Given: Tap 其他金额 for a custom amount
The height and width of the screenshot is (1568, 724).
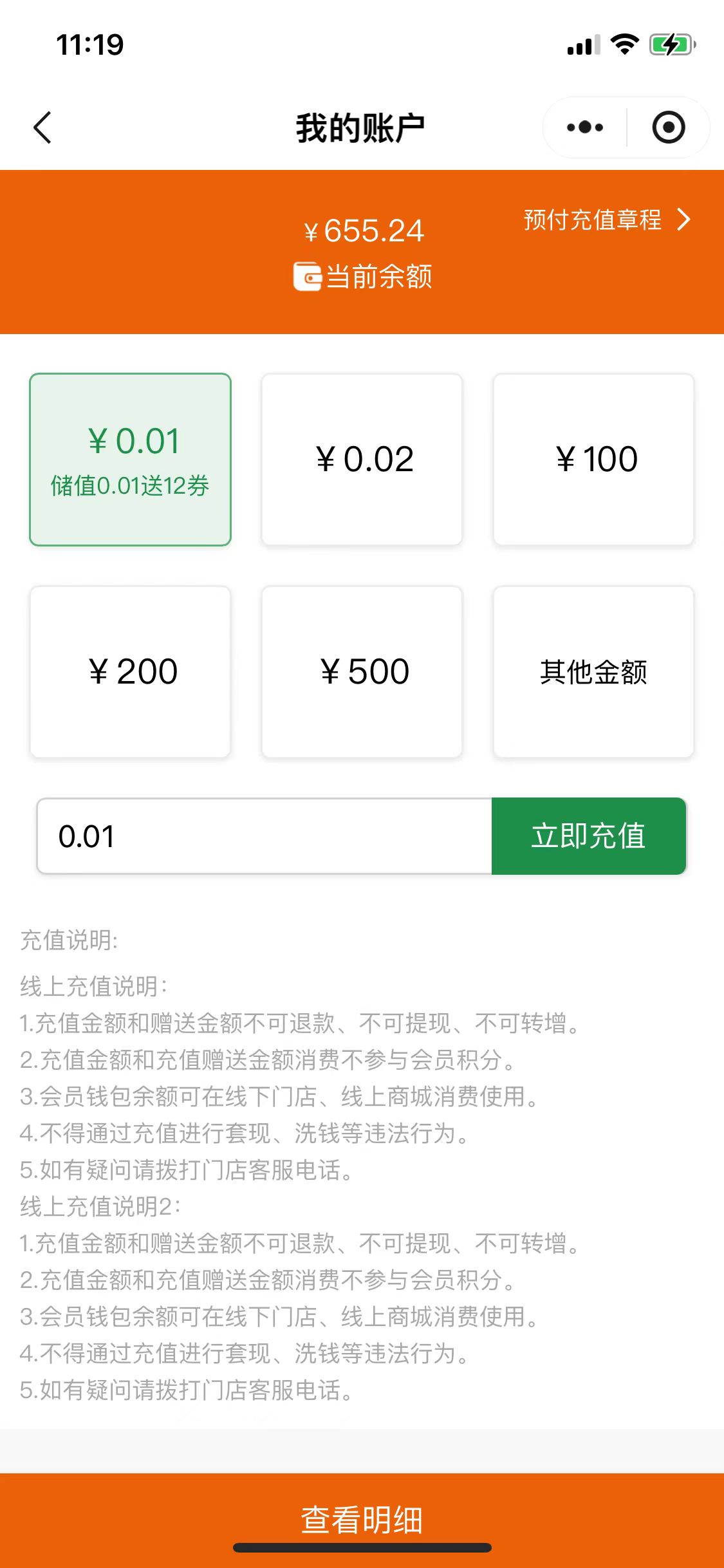Looking at the screenshot, I should (593, 672).
